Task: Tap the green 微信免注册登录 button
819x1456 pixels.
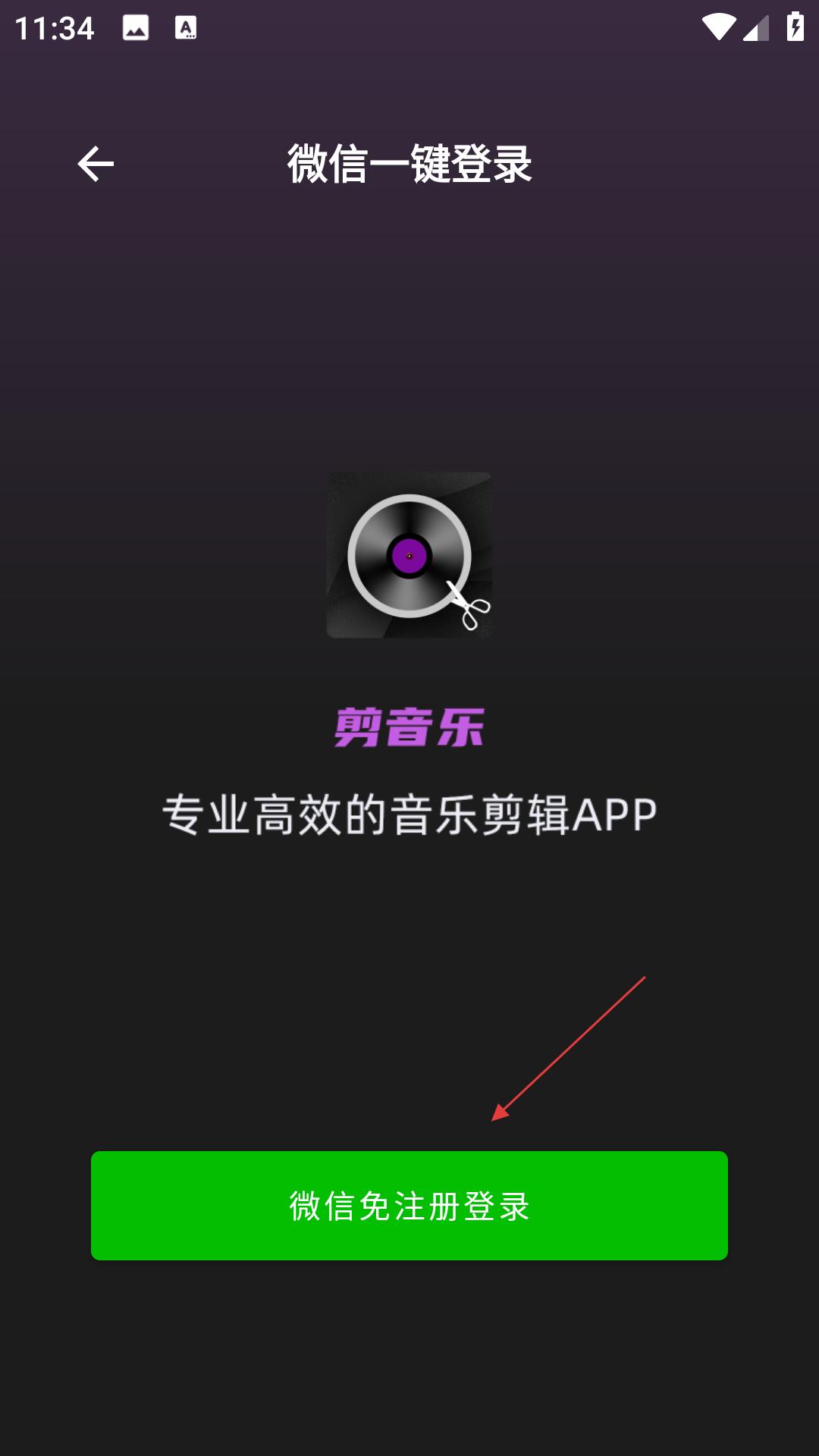Action: (x=409, y=1206)
